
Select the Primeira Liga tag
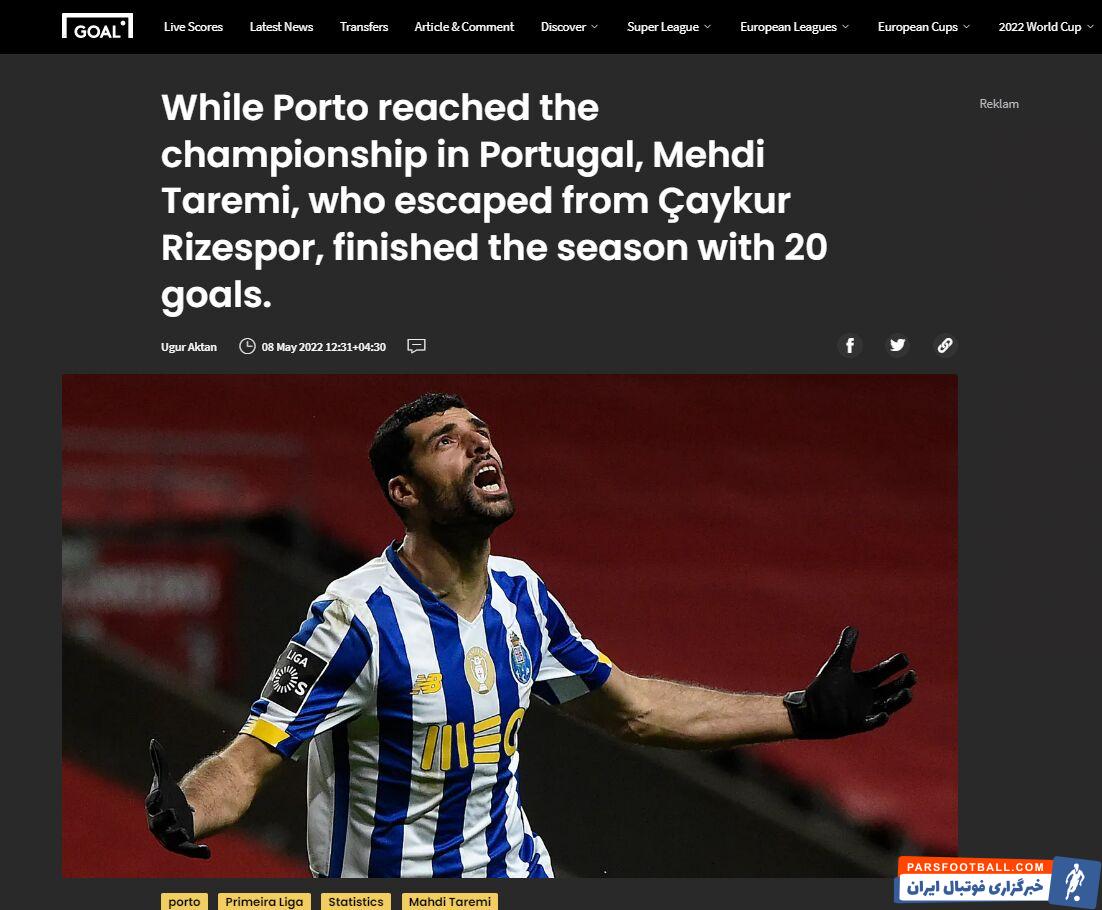click(264, 901)
